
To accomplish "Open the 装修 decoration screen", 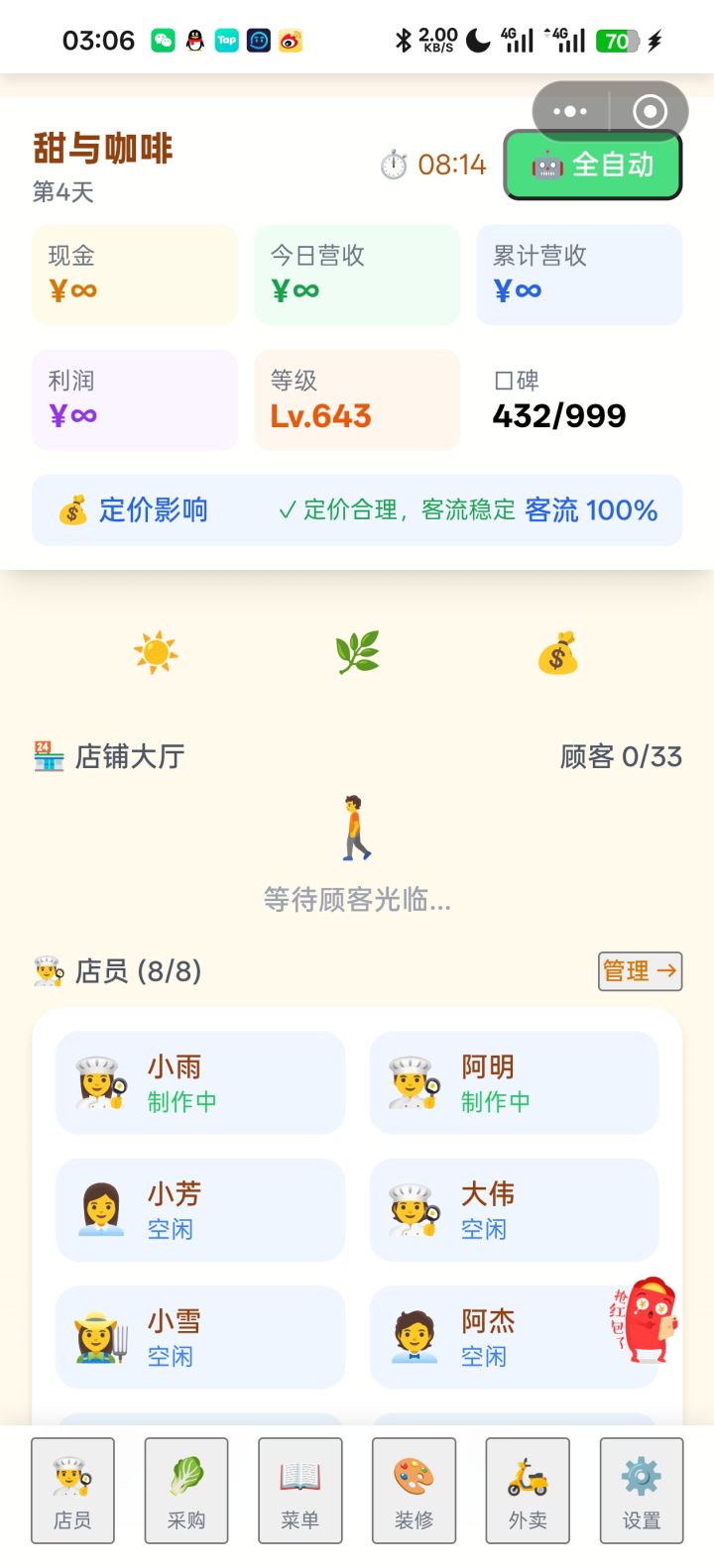I will tap(414, 1489).
